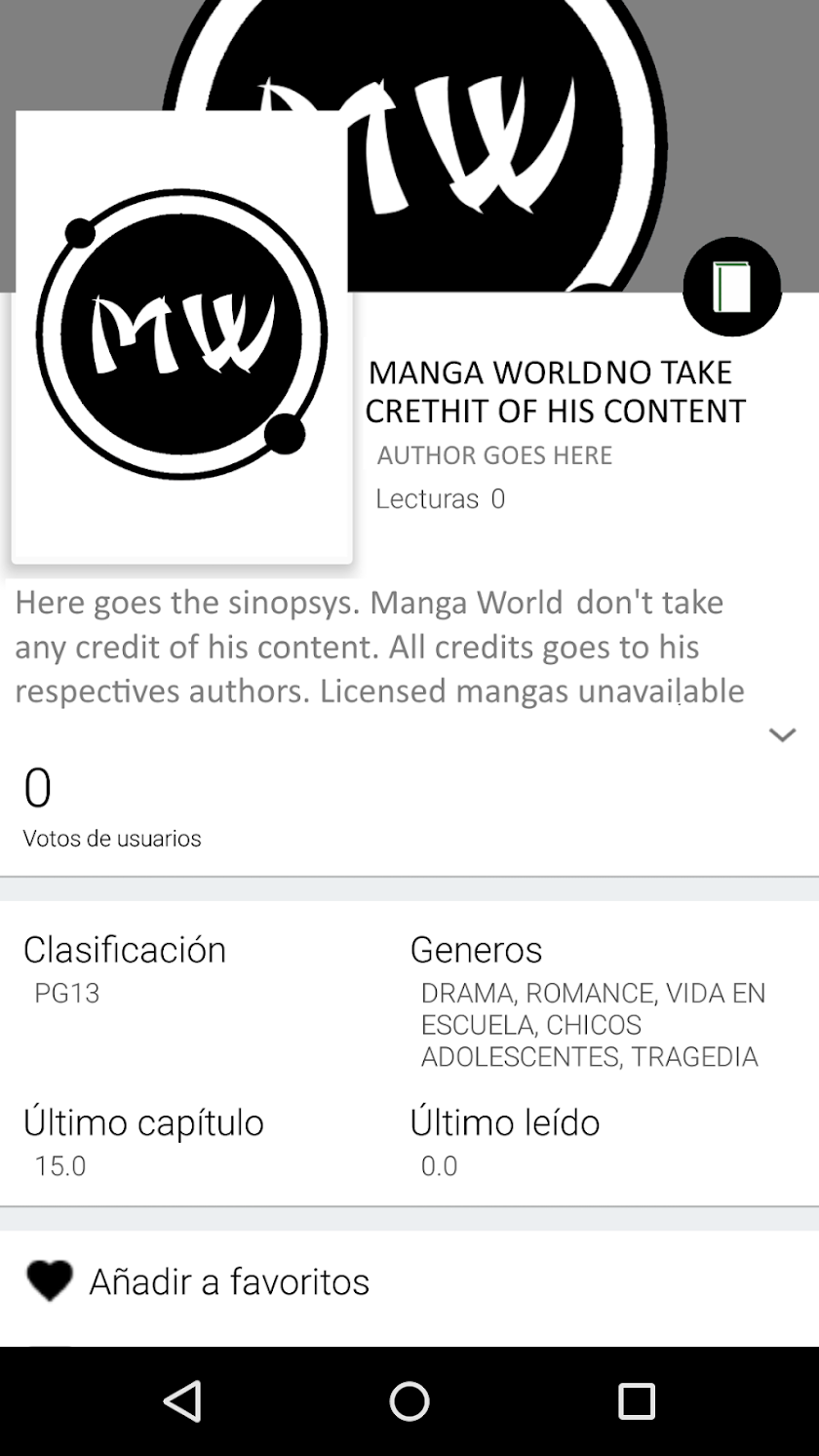This screenshot has height=1456, width=819.
Task: Expand the synopsis with the chevron
Action: (782, 735)
